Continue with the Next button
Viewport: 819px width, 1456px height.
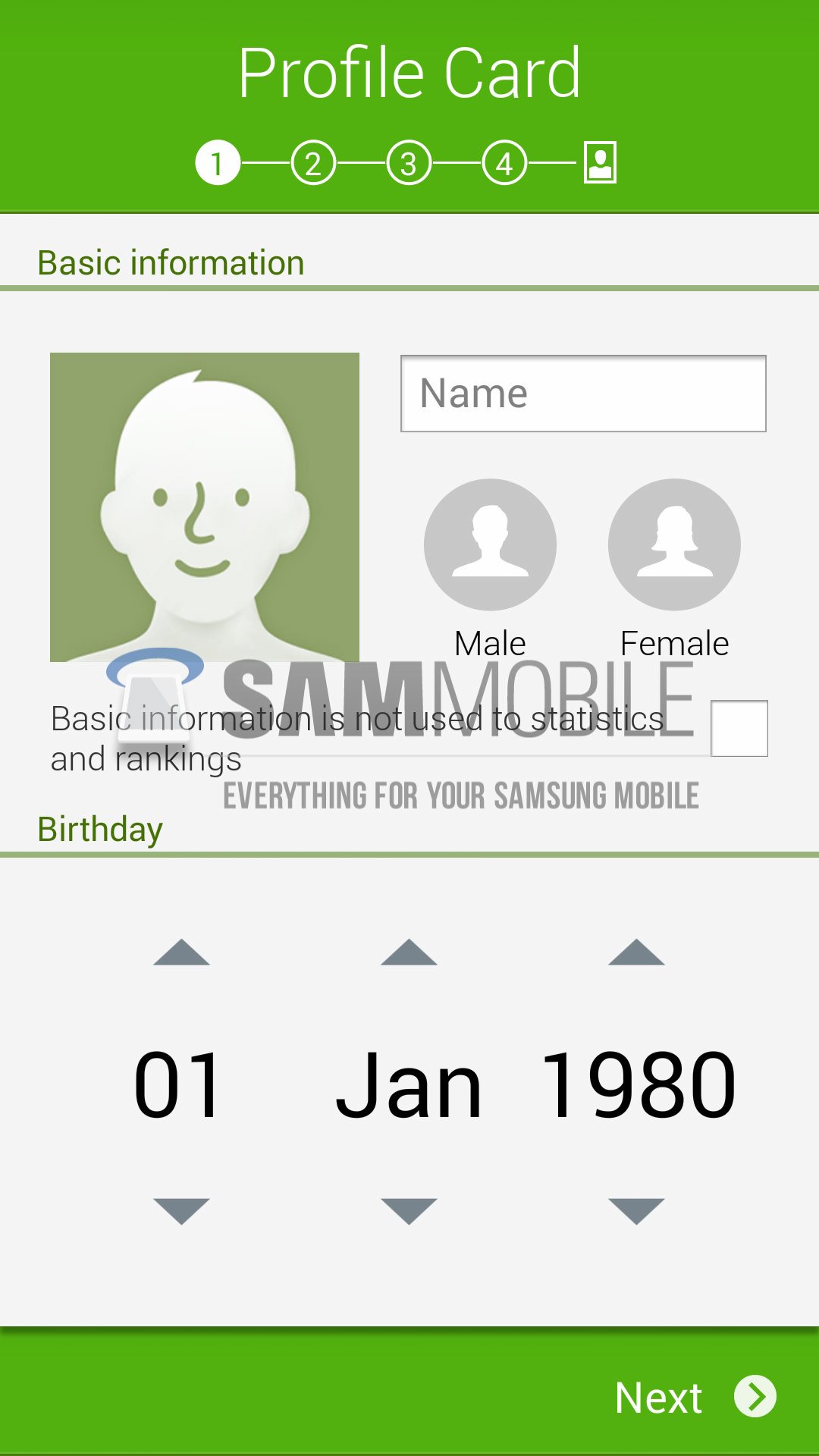click(694, 1397)
